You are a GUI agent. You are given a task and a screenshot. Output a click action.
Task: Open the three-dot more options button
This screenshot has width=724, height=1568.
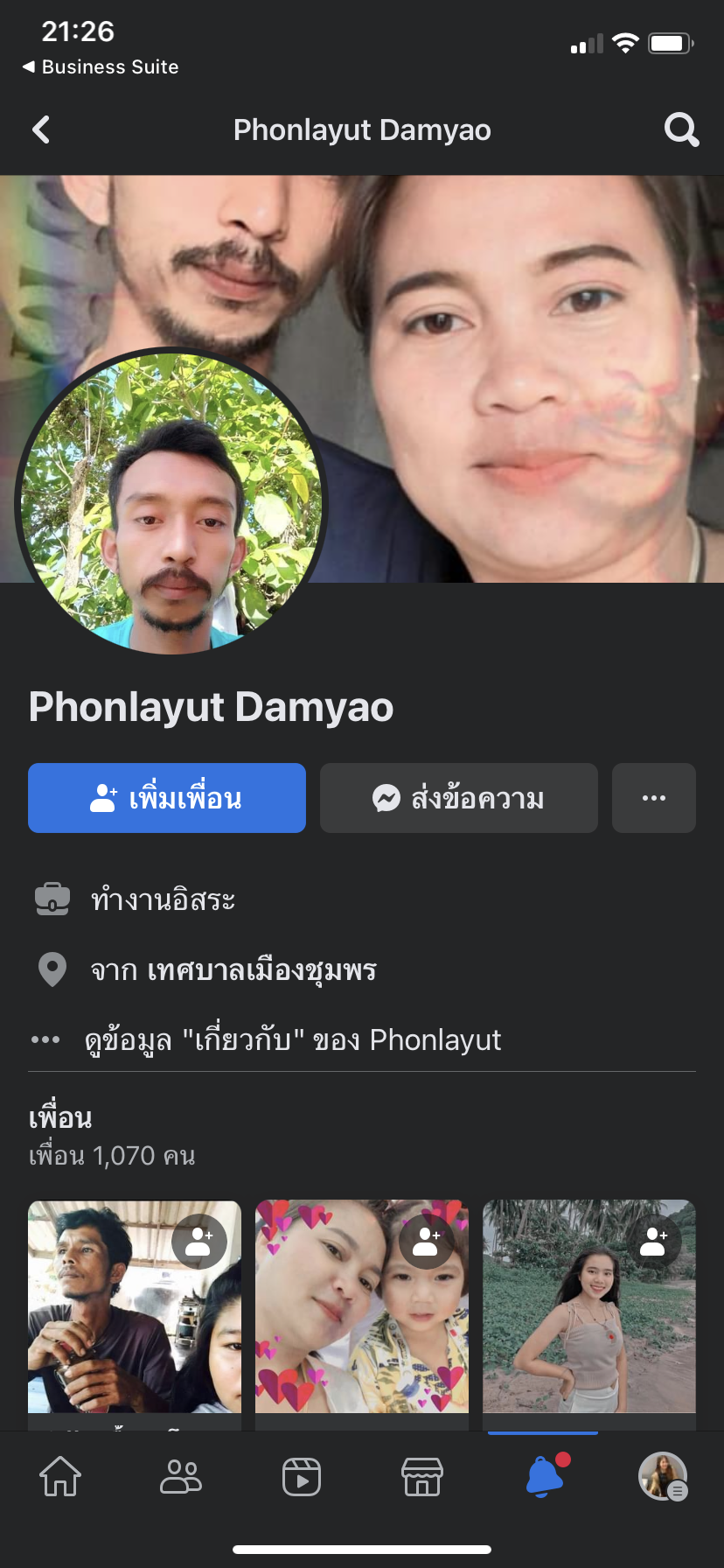click(x=654, y=798)
